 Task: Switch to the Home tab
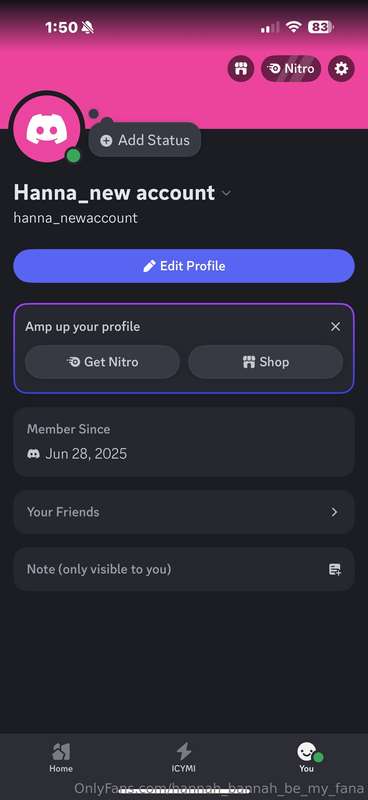(x=61, y=757)
